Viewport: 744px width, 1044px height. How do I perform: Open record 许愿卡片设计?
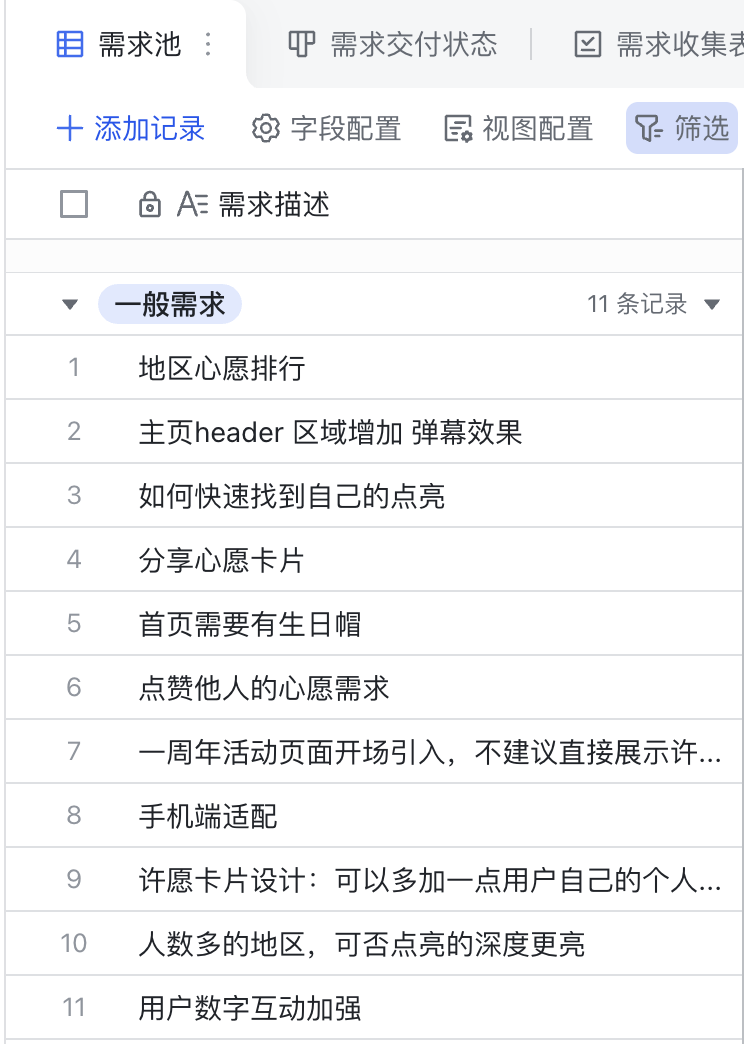coord(429,880)
